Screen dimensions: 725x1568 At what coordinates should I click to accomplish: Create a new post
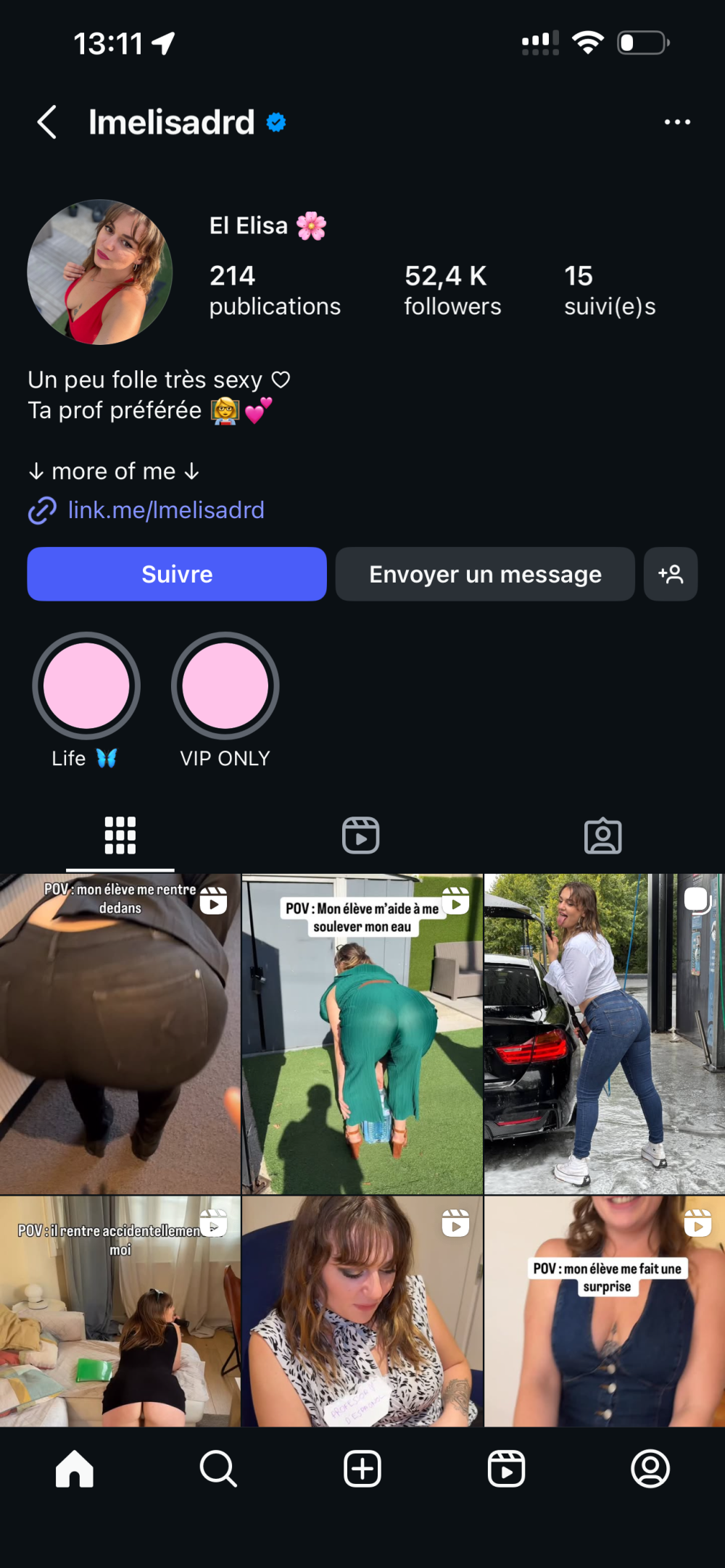click(362, 1469)
